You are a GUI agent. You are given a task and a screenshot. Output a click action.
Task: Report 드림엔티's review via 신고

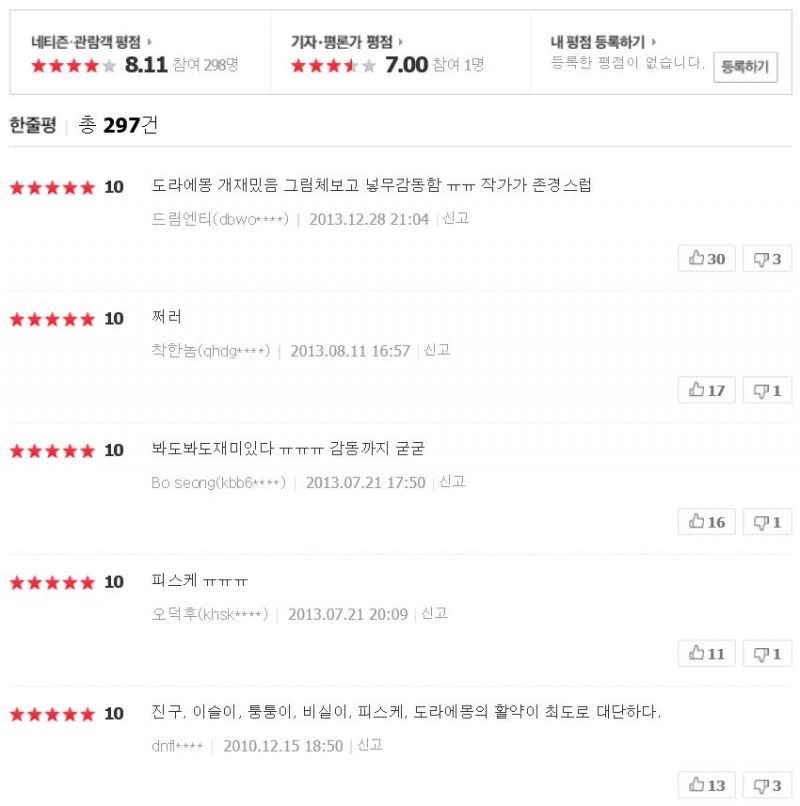(x=456, y=218)
